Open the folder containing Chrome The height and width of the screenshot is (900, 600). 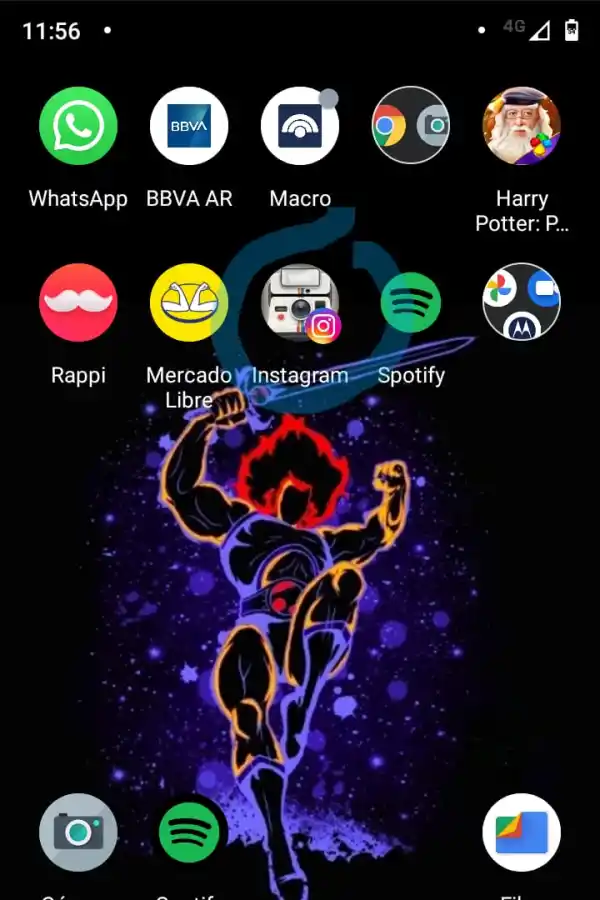coord(411,126)
